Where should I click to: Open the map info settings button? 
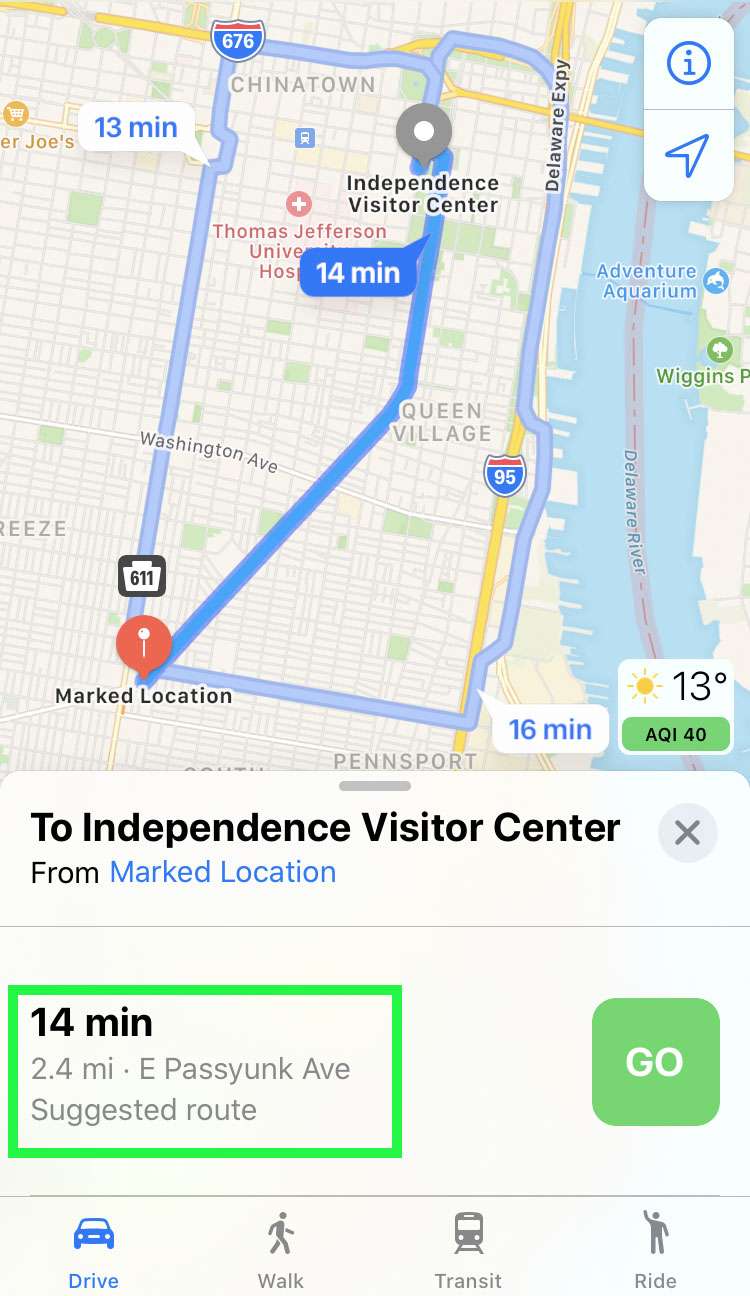point(688,64)
